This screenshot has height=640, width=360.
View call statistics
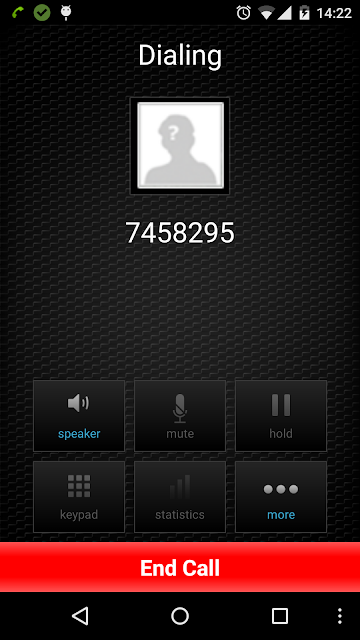[x=180, y=497]
